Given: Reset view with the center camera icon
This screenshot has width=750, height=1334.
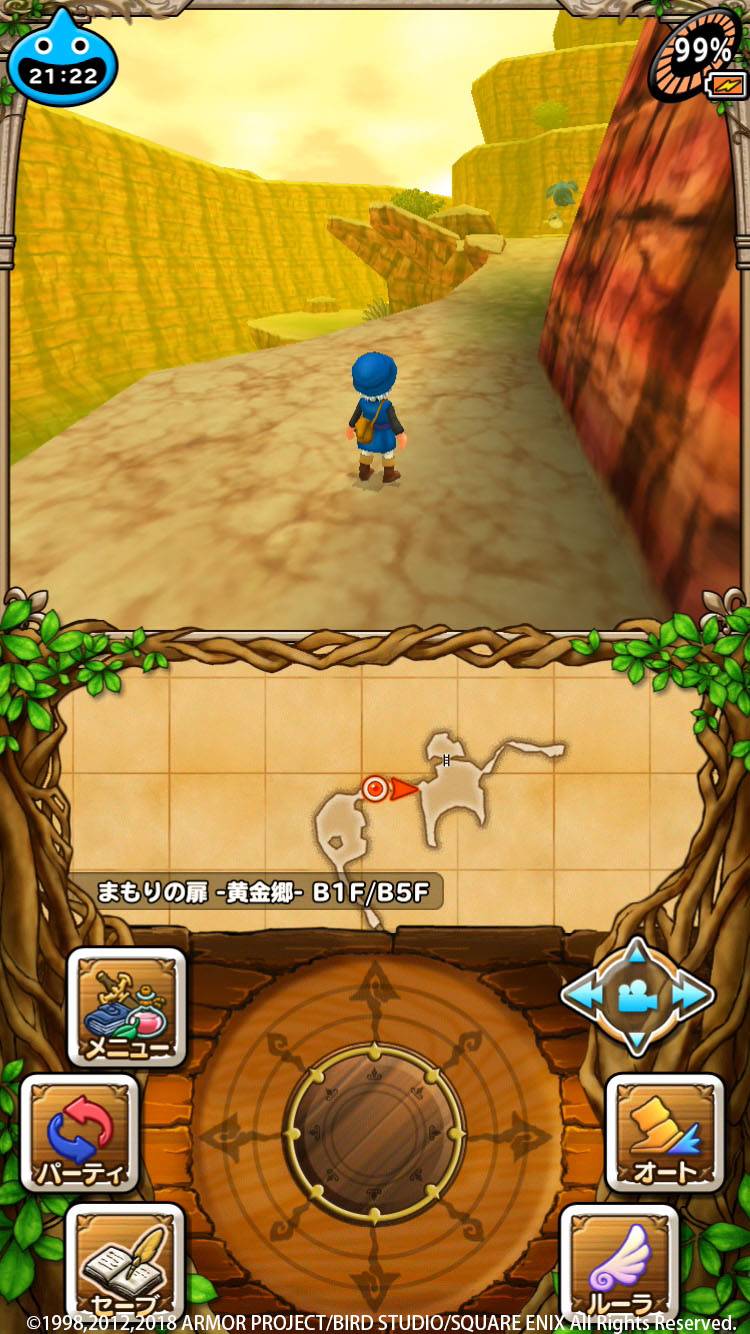Looking at the screenshot, I should point(638,996).
